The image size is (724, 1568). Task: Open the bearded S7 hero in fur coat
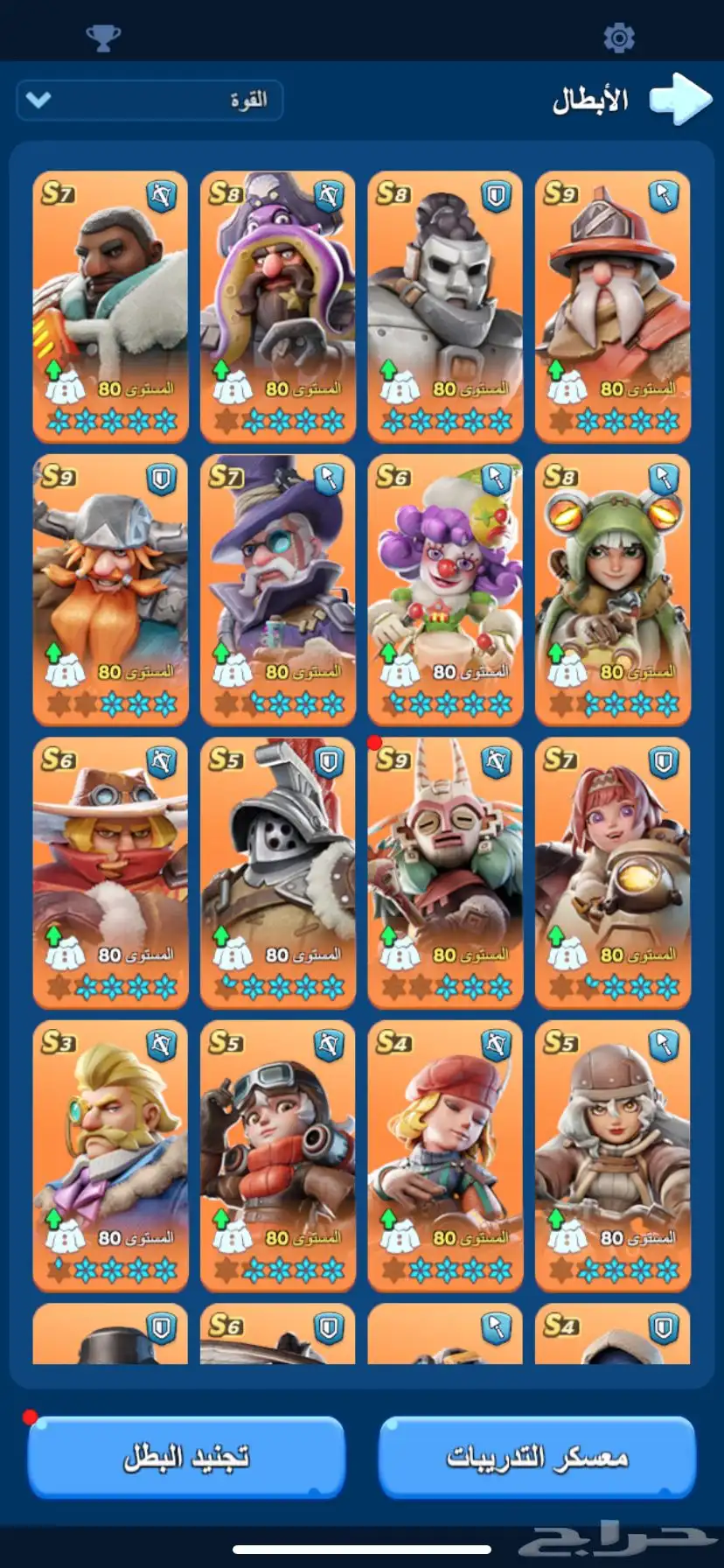110,306
